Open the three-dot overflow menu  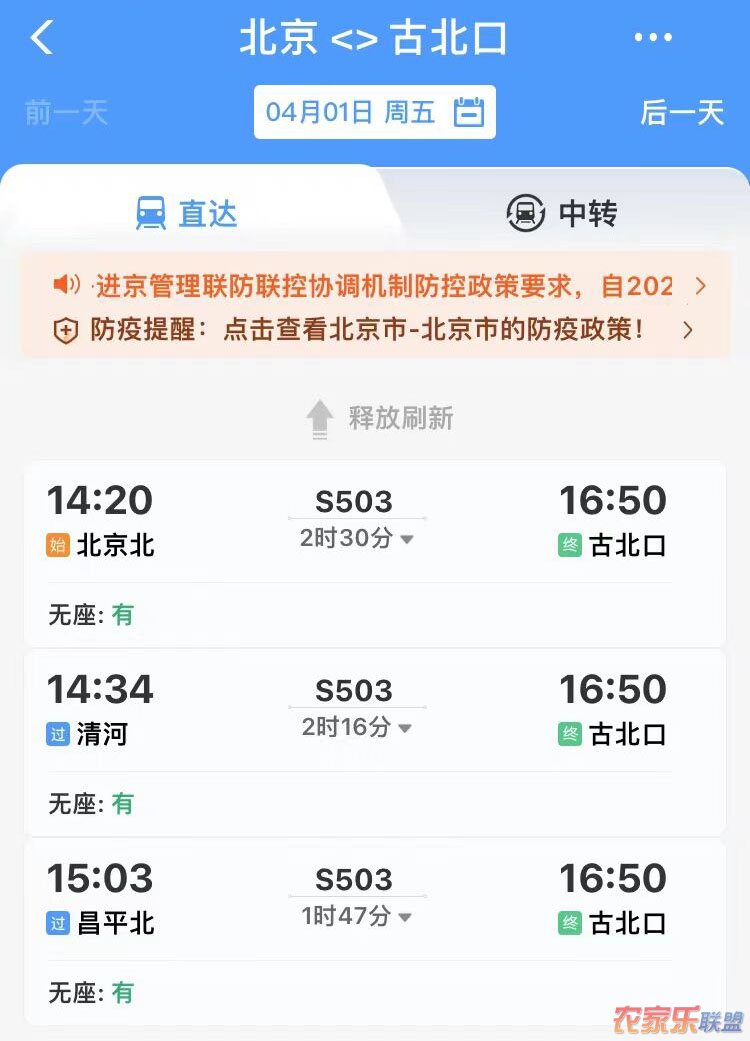[x=653, y=39]
